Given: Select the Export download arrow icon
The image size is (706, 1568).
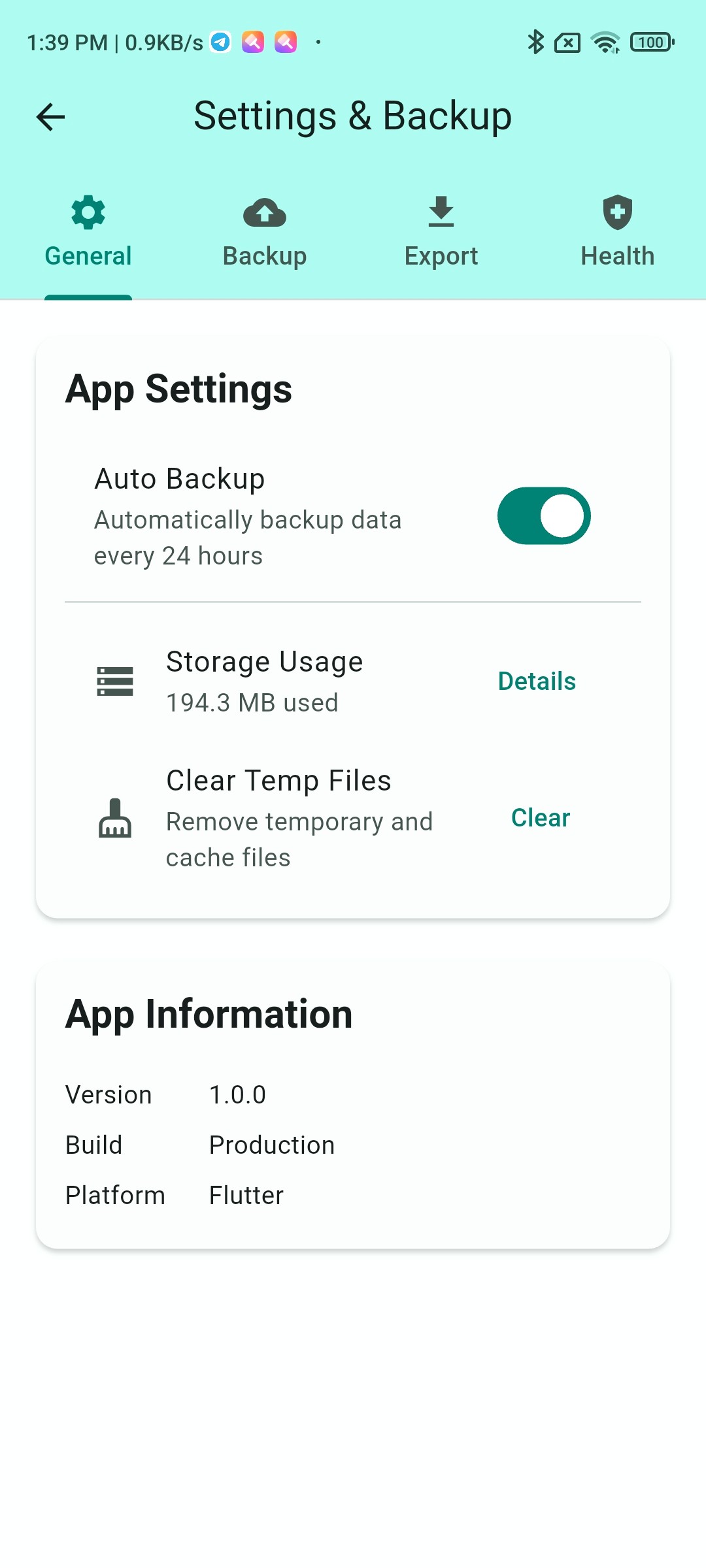Looking at the screenshot, I should pos(441,212).
